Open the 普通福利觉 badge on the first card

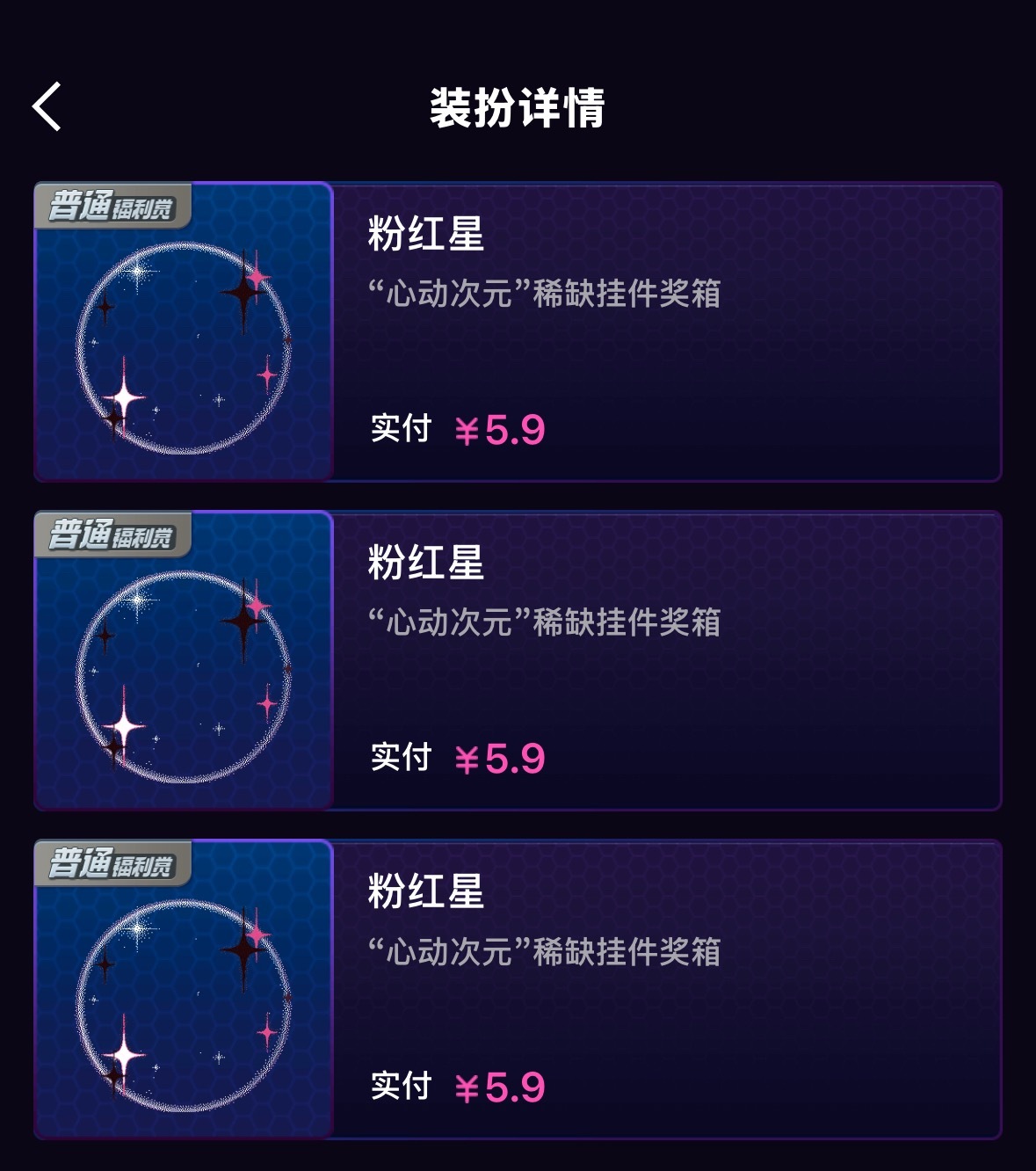(114, 205)
